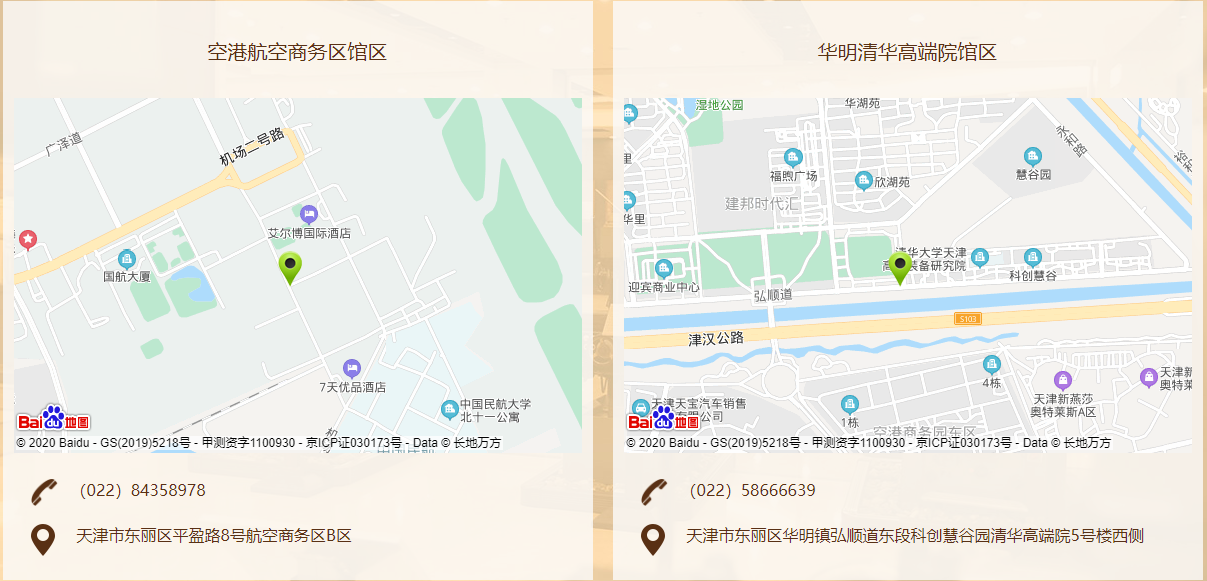This screenshot has height=581, width=1207.
Task: Select the 迎宾商业中心 marker on the map
Action: click(x=664, y=268)
